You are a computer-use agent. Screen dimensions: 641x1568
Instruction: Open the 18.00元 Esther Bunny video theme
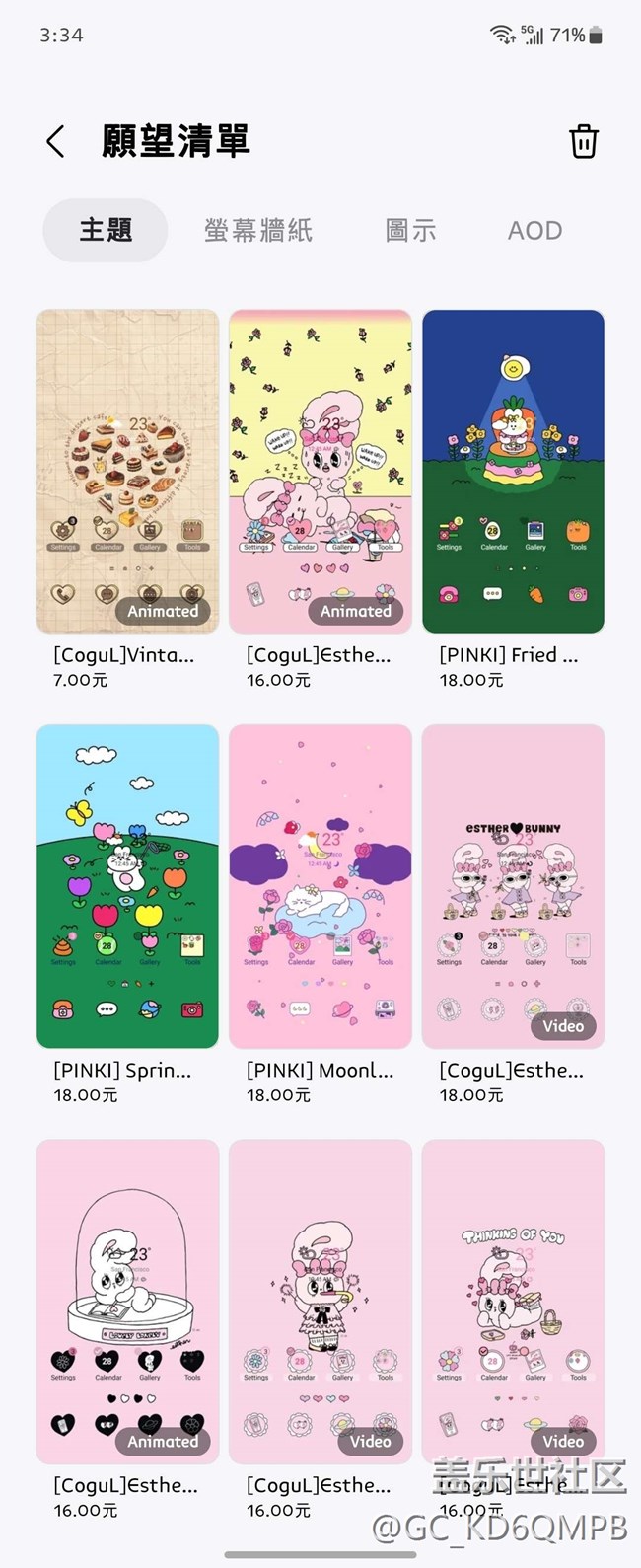click(513, 886)
